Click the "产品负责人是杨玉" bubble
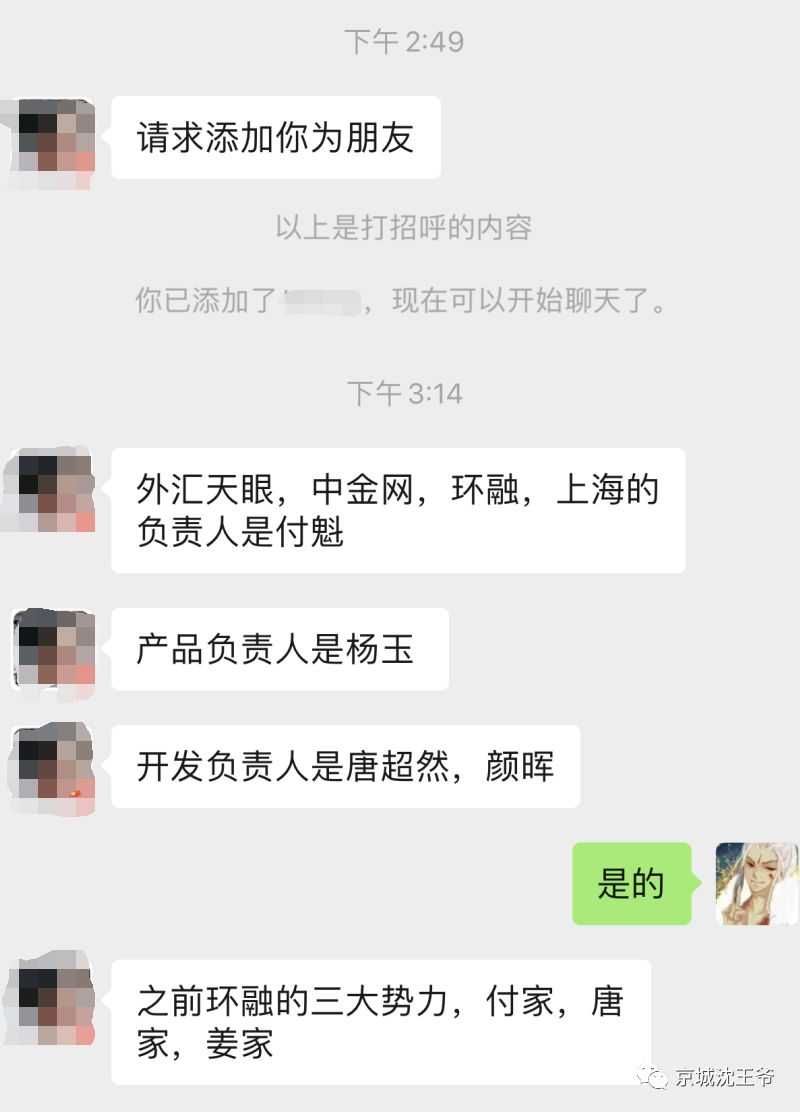This screenshot has width=800, height=1112. 280,650
